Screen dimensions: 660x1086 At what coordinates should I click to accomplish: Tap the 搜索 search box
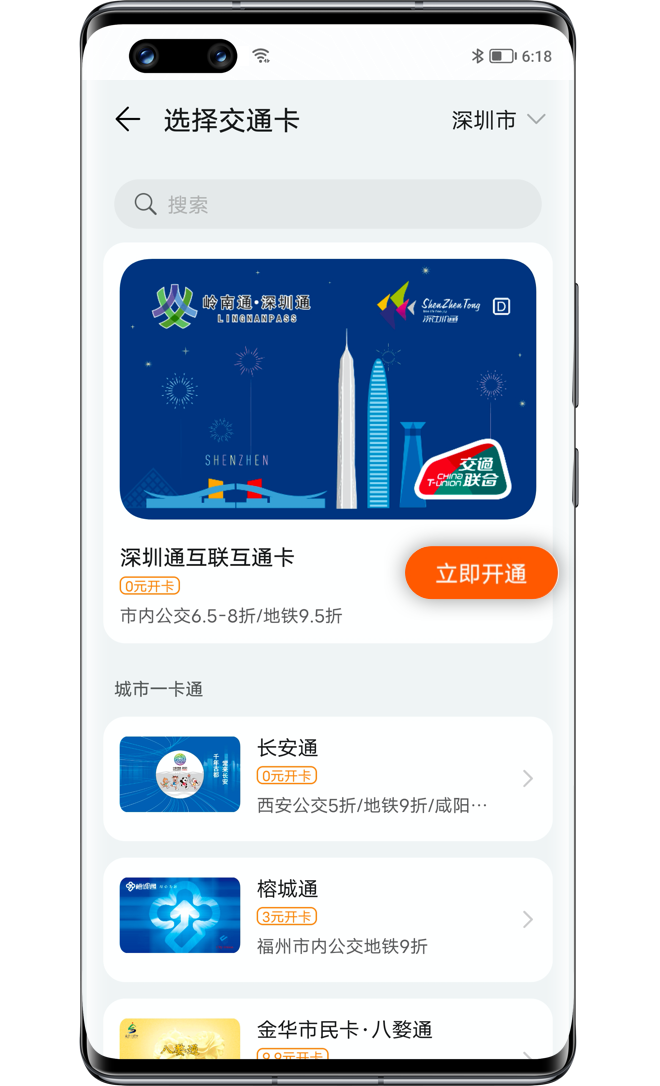coord(328,204)
